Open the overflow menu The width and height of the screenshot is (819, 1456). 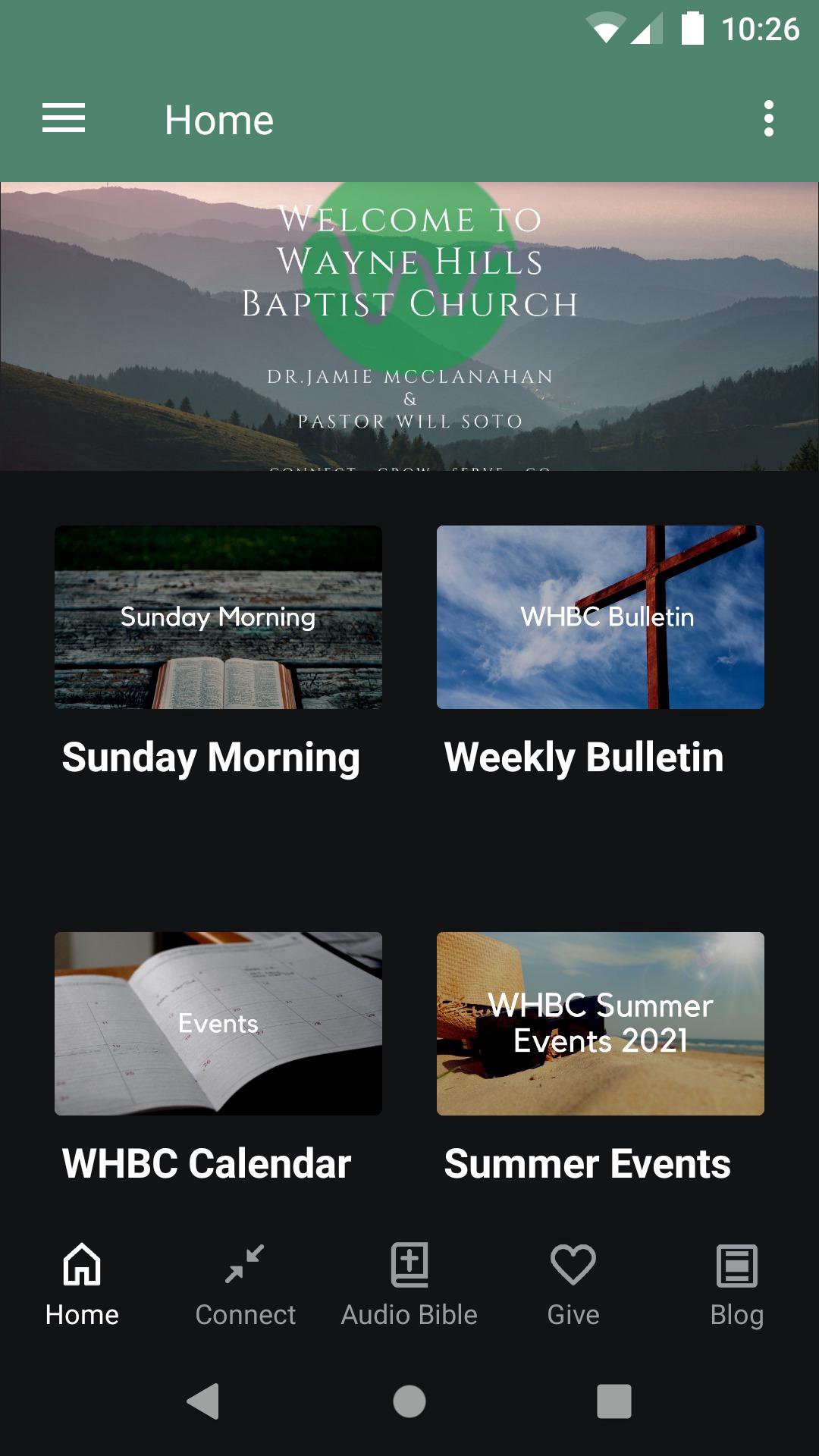(x=768, y=119)
